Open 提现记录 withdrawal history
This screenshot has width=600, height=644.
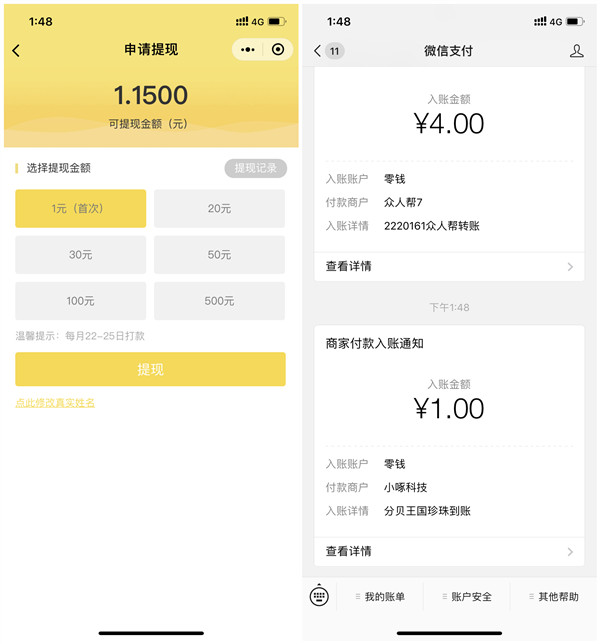point(255,168)
